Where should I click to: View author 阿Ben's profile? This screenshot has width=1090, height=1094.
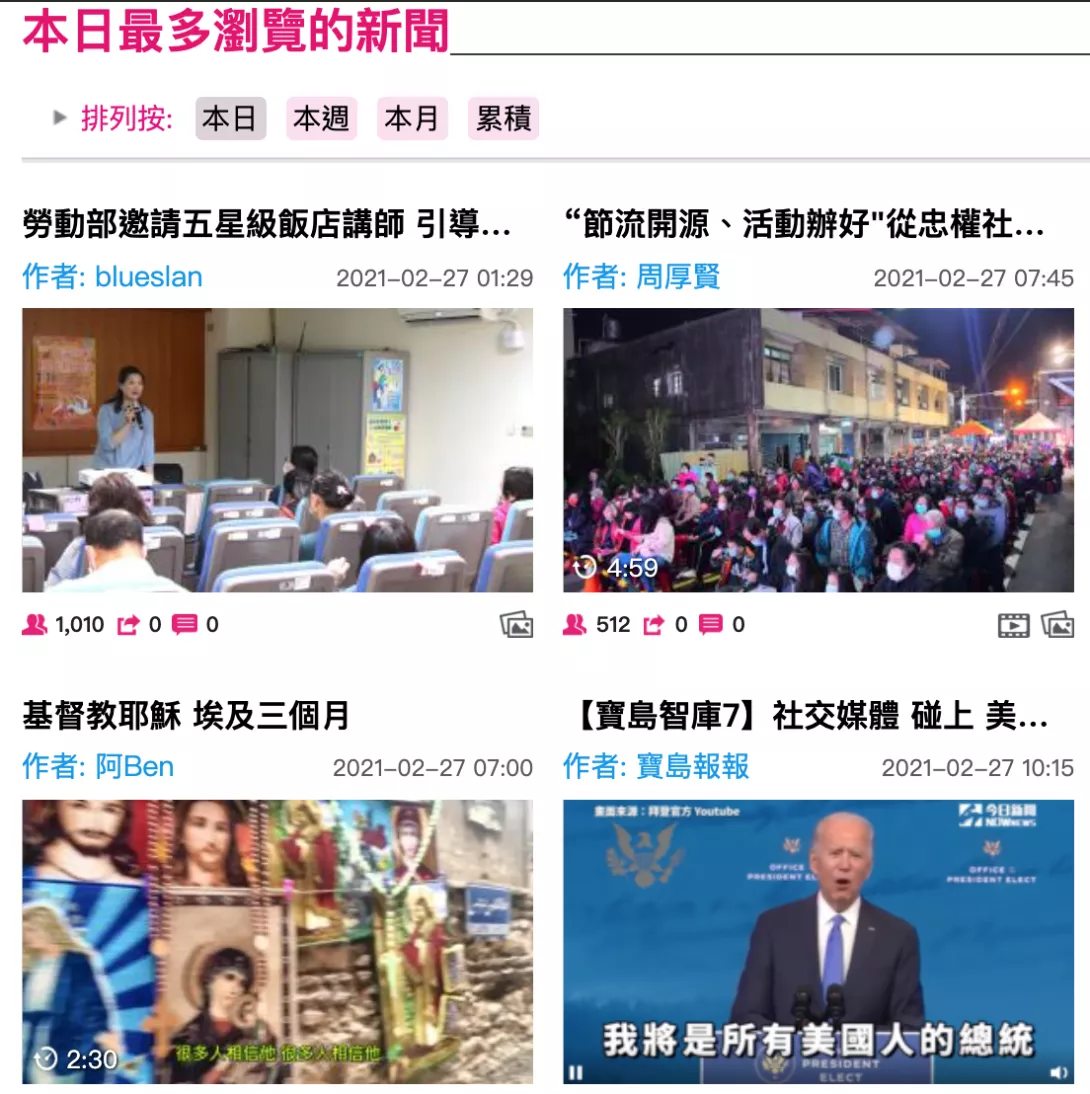[134, 767]
